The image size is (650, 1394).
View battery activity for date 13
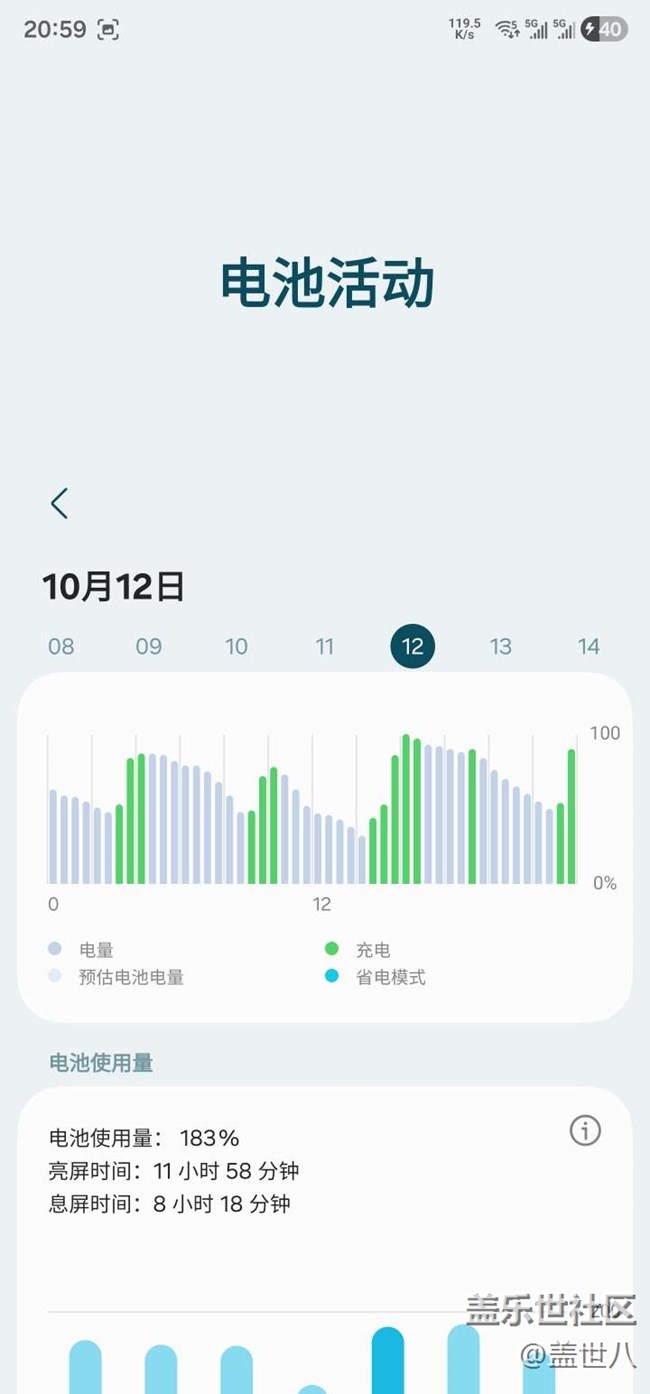pyautogui.click(x=501, y=646)
